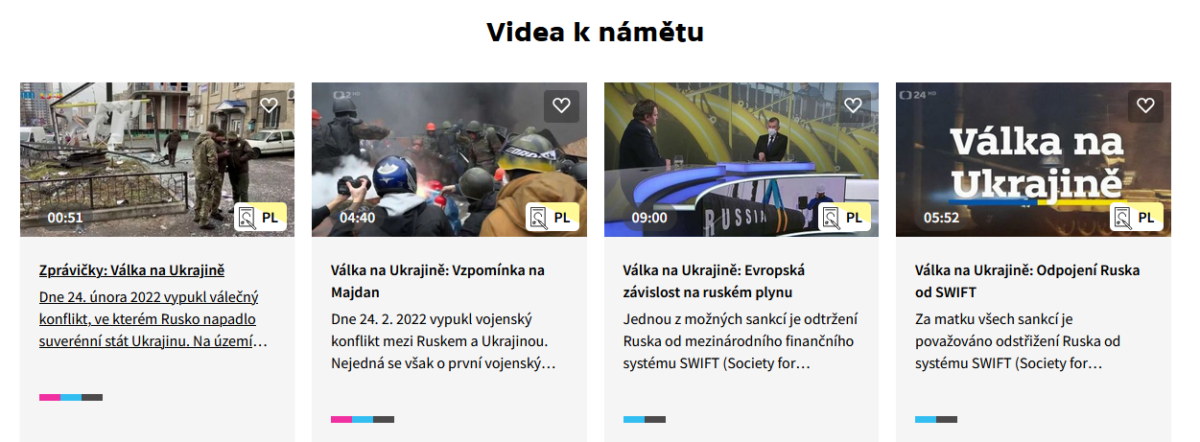Open the Odpojení Ruska od SWIFT thumbnail
The width and height of the screenshot is (1200, 442).
(x=1033, y=159)
